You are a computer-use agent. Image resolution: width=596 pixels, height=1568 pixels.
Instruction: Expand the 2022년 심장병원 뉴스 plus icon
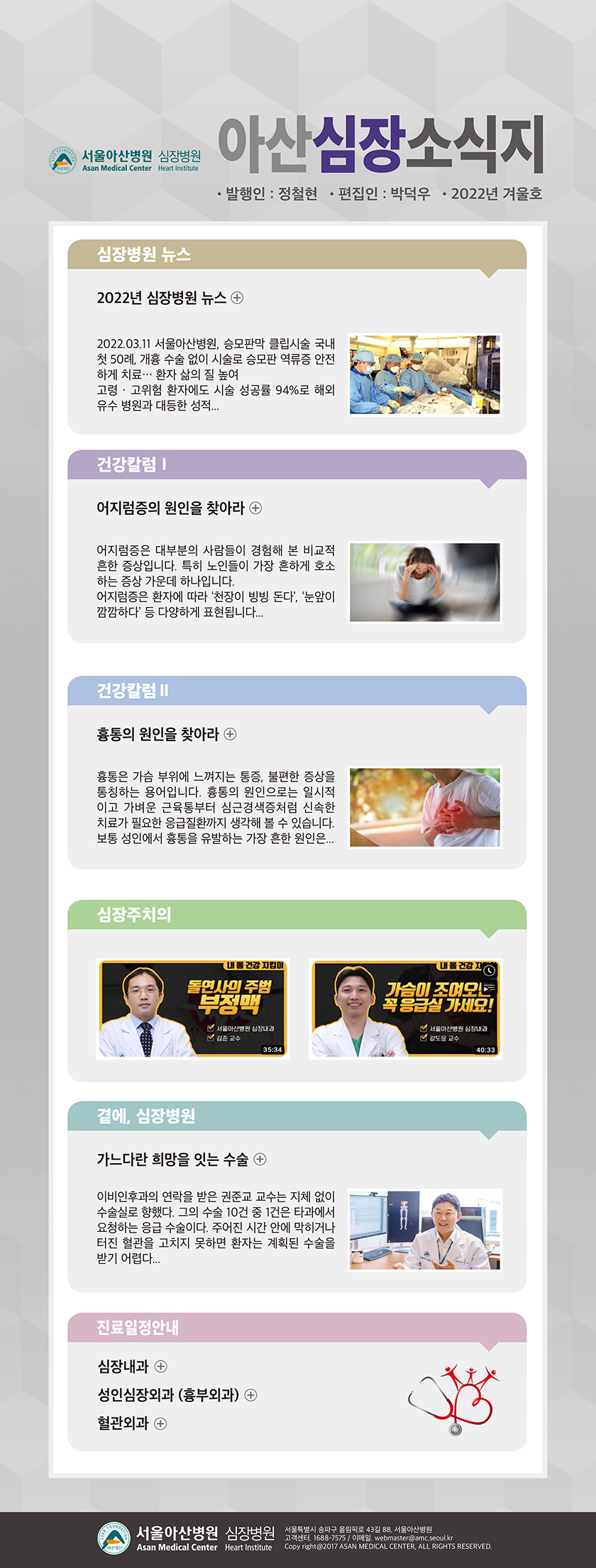click(x=237, y=298)
